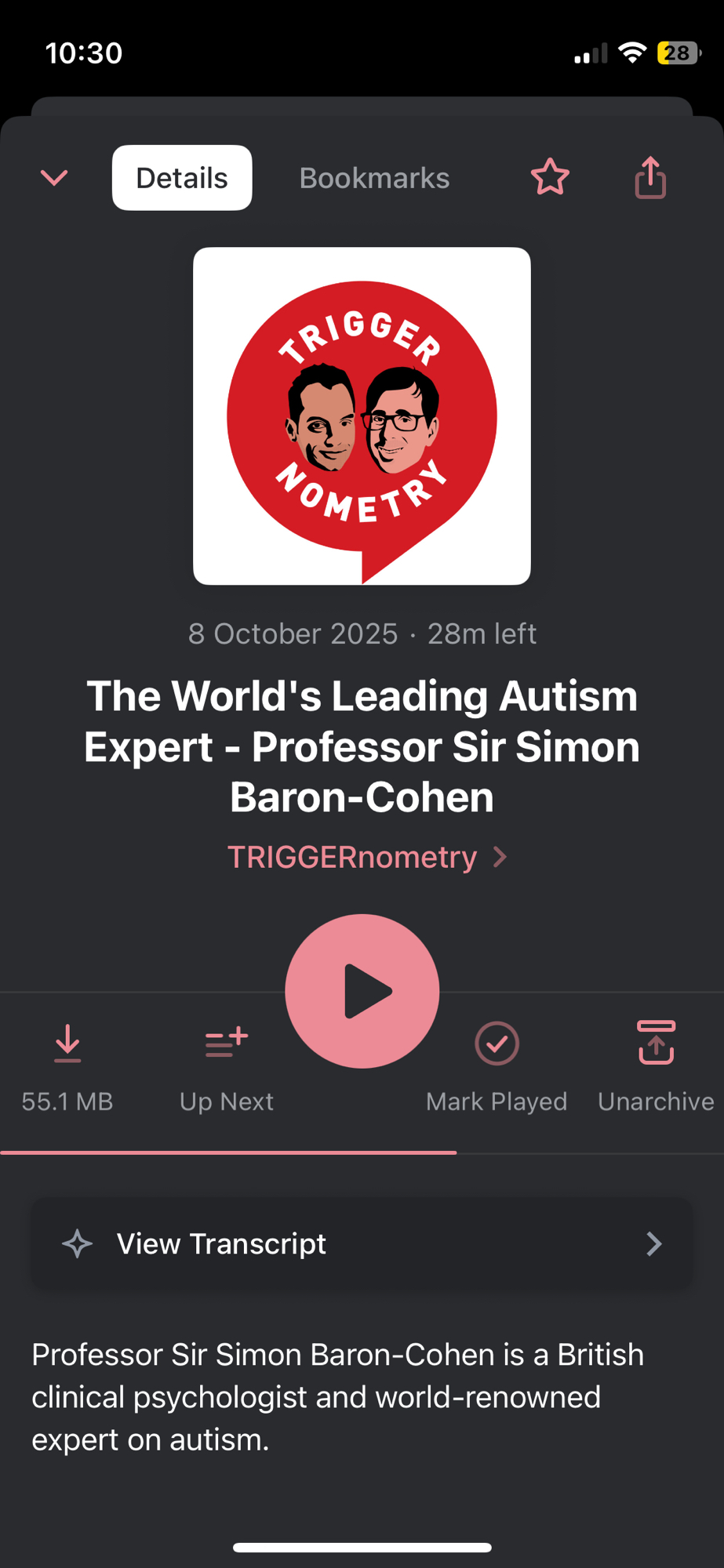
Task: Switch to the Details tab
Action: 182,178
